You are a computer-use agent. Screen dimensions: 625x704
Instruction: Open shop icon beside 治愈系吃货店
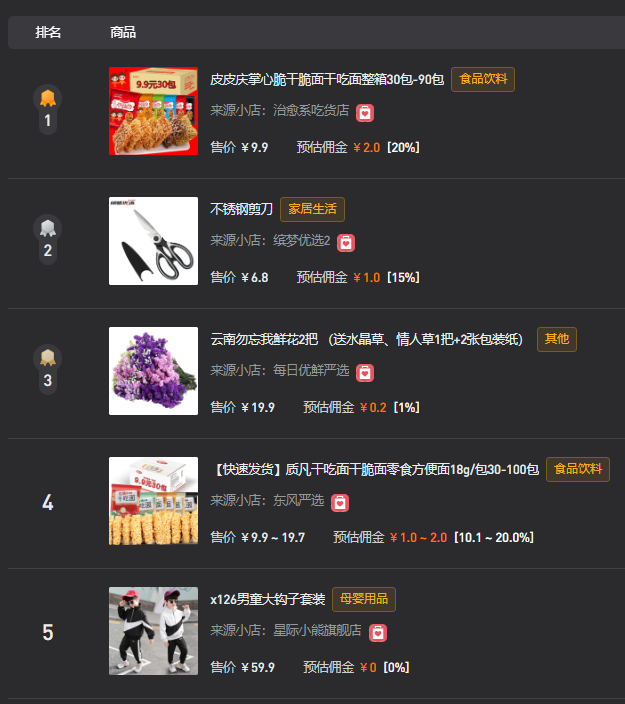click(x=365, y=112)
